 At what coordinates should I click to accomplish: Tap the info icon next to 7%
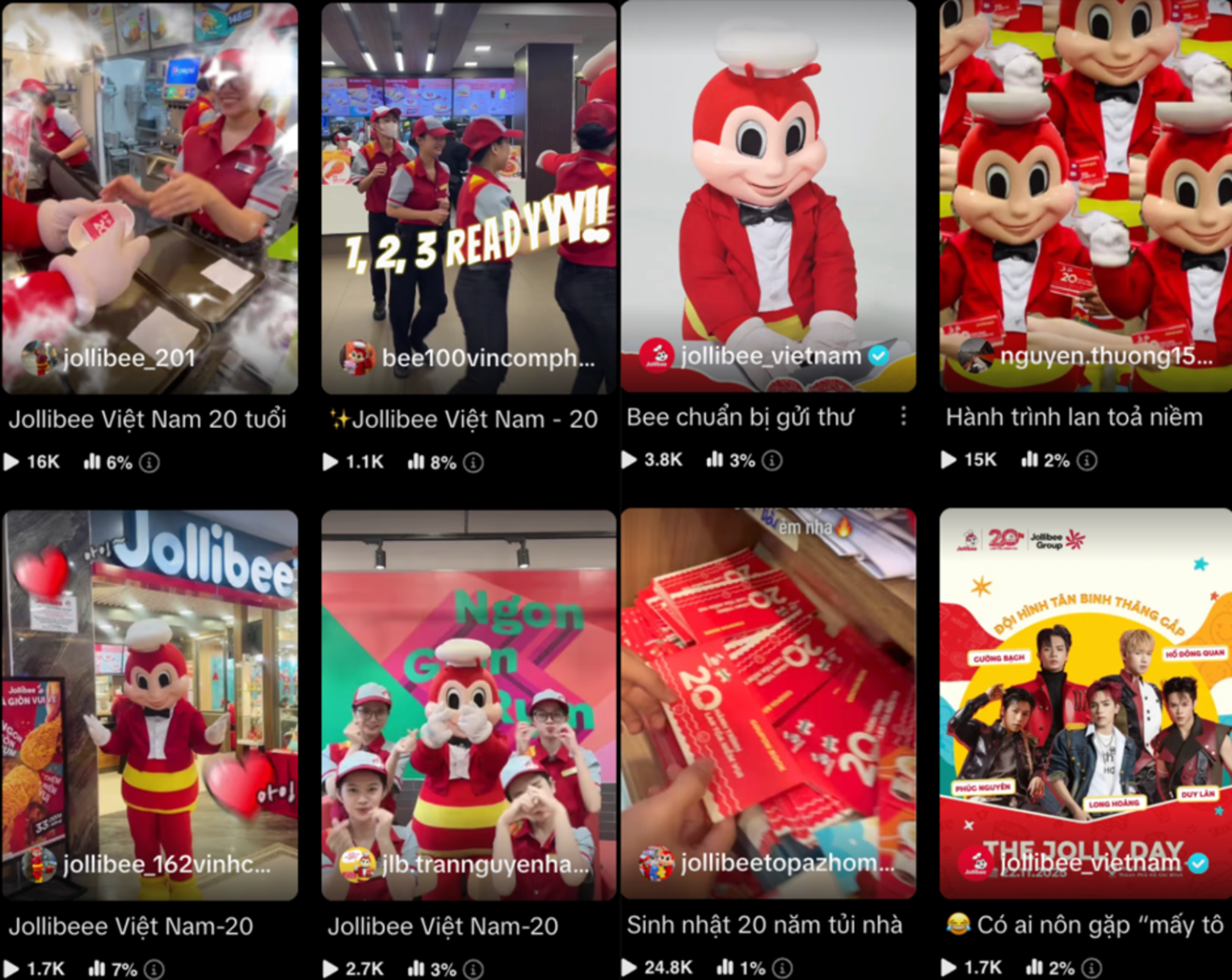click(x=154, y=968)
